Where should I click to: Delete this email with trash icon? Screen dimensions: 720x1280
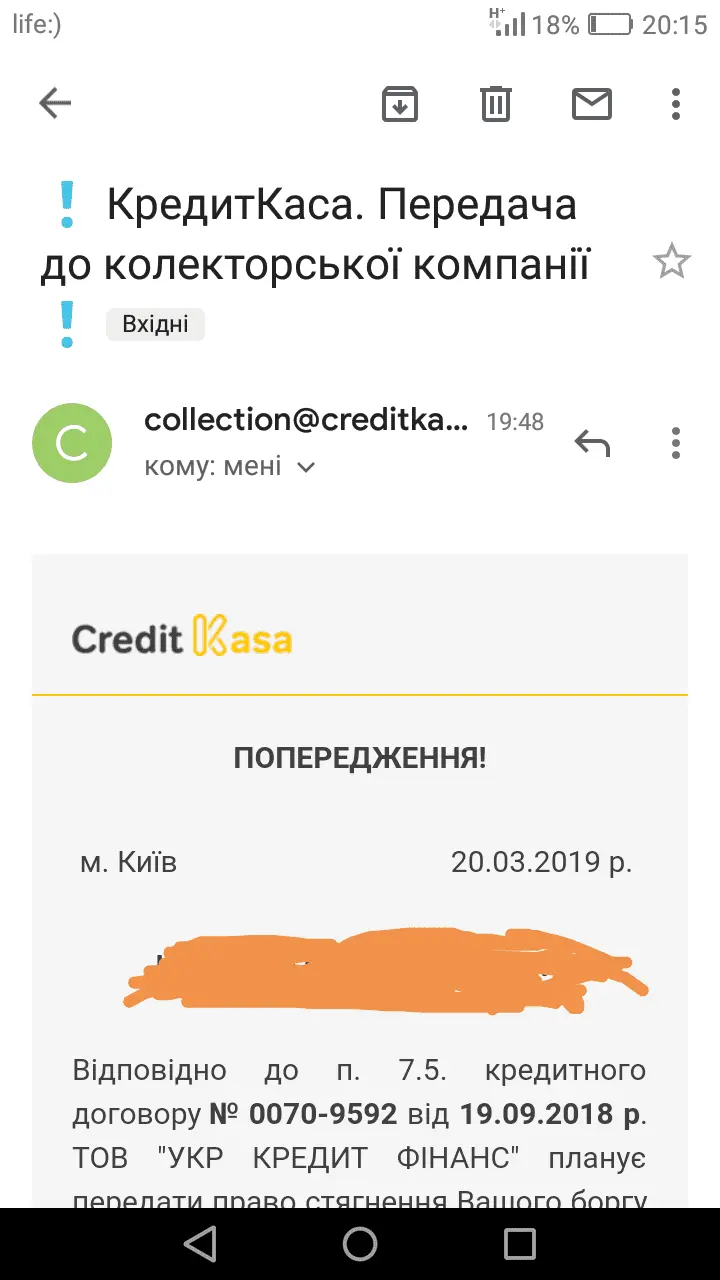click(x=496, y=104)
